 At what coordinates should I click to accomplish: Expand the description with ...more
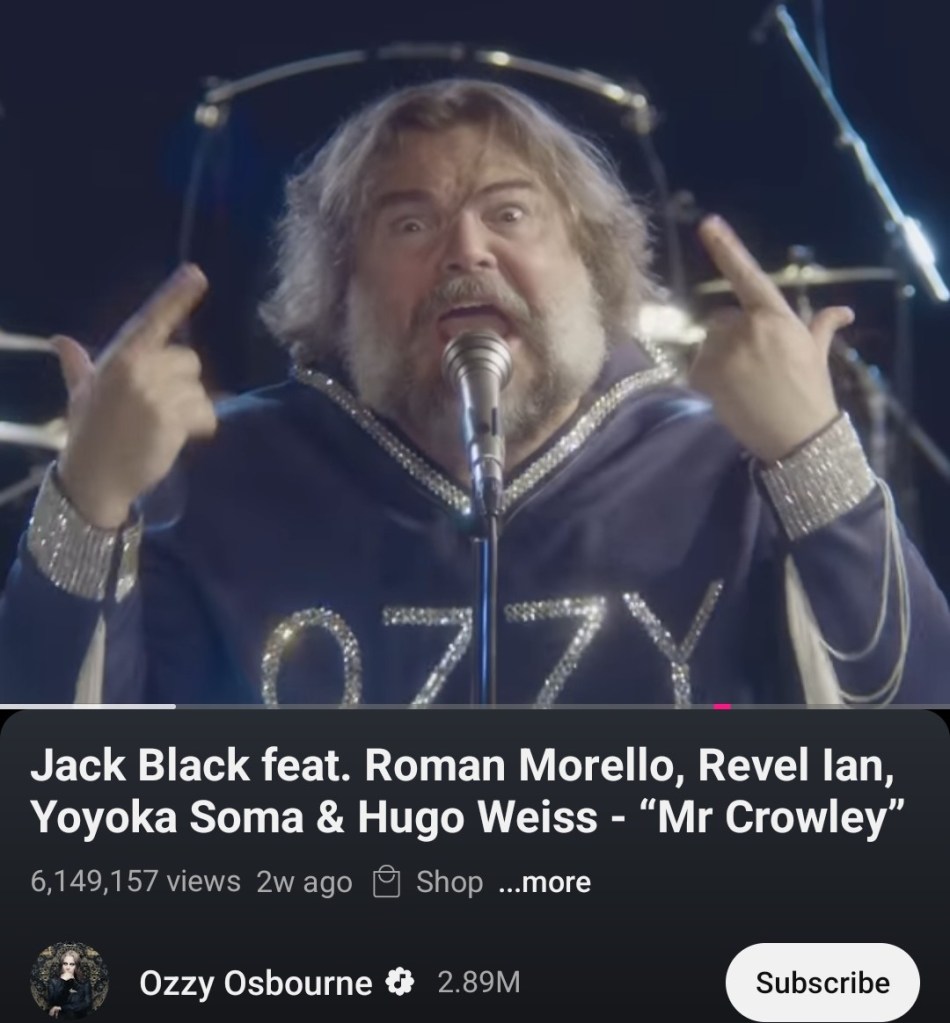click(x=544, y=882)
